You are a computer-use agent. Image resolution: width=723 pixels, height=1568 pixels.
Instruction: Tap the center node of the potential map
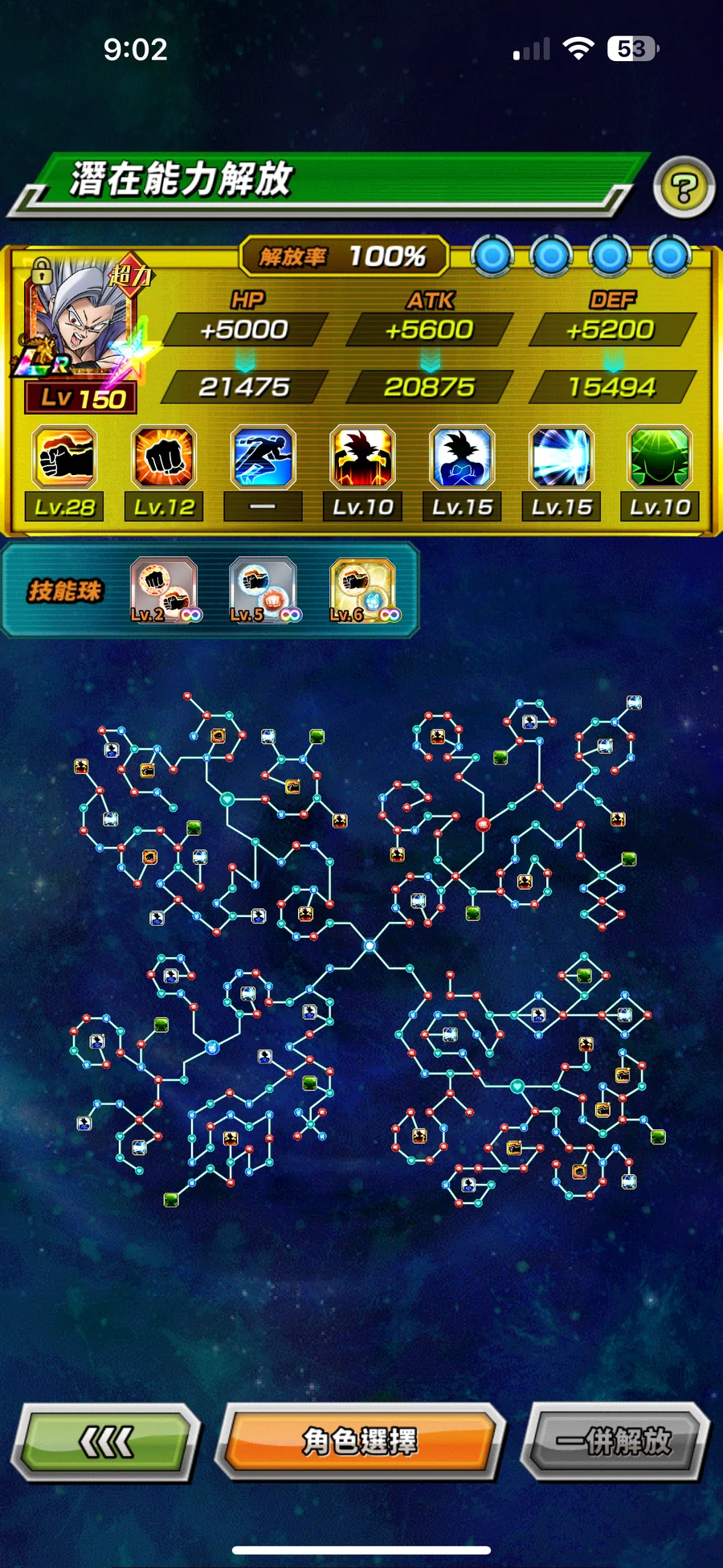(x=370, y=946)
